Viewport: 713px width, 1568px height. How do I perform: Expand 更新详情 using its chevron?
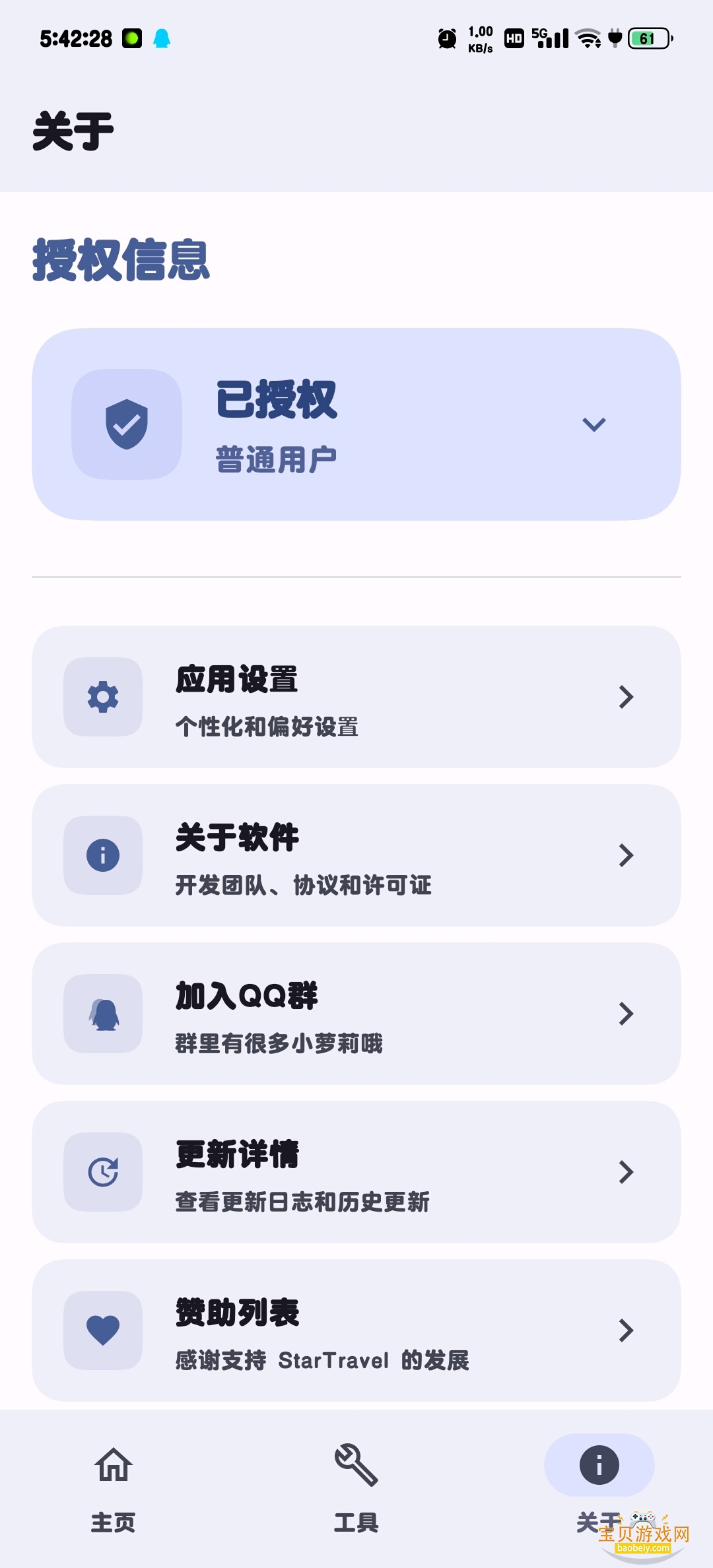pos(626,1173)
